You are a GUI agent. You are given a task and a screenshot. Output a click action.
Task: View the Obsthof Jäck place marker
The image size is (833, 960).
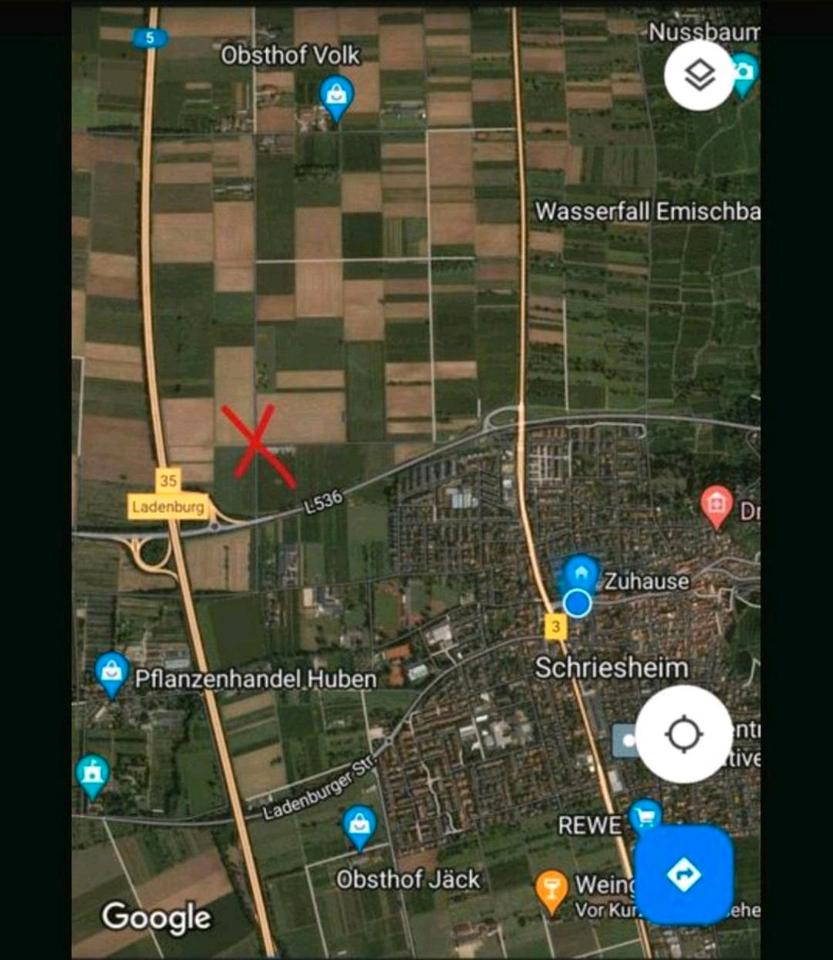coord(359,825)
